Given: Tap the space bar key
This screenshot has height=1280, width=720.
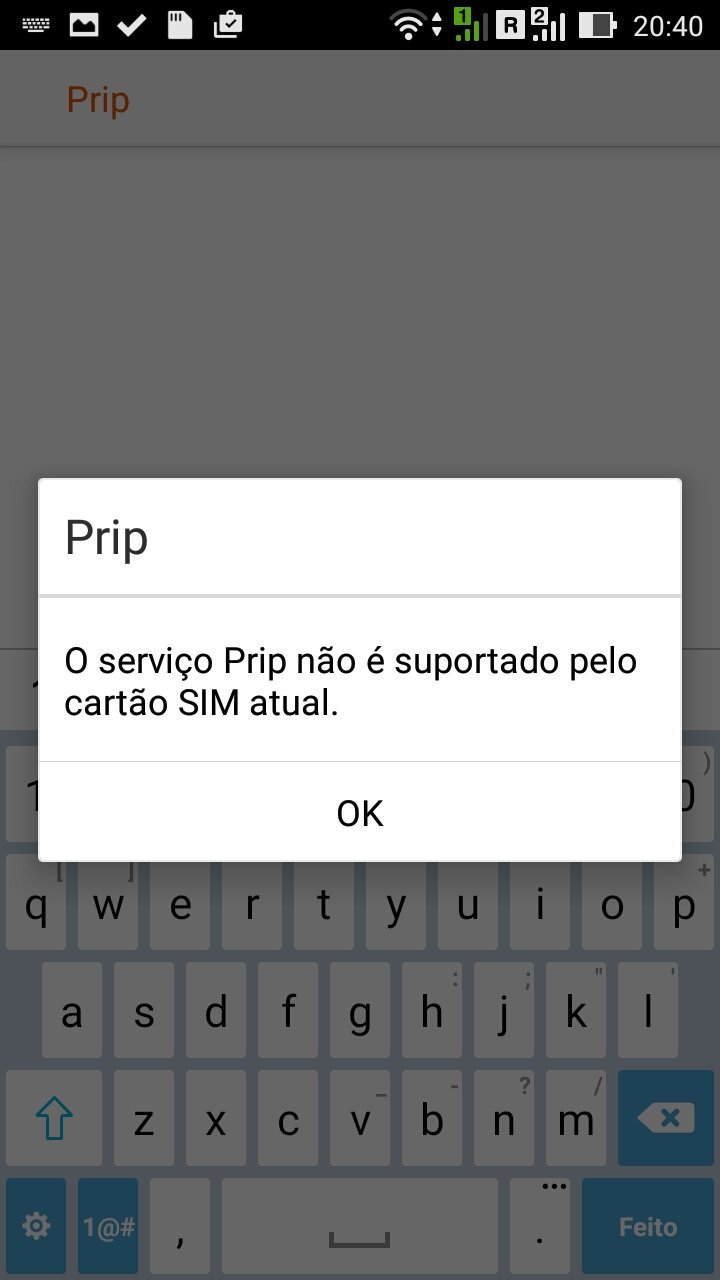Looking at the screenshot, I should point(360,1226).
